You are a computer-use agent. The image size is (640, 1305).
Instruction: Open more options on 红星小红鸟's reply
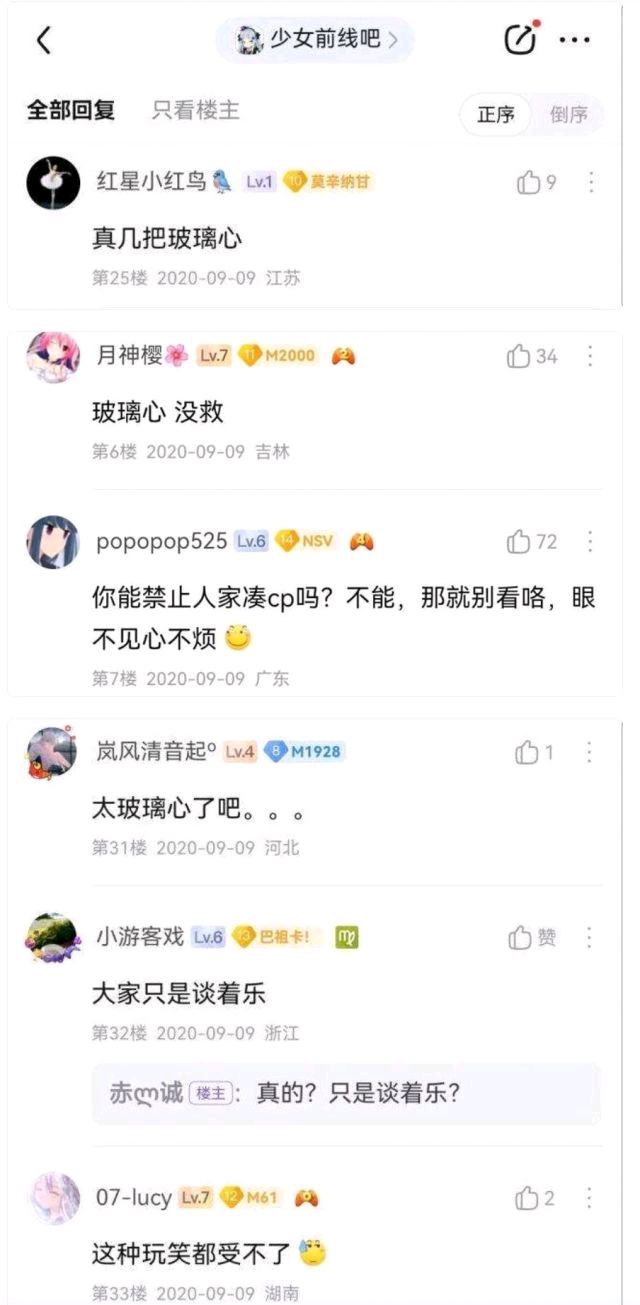(x=591, y=182)
